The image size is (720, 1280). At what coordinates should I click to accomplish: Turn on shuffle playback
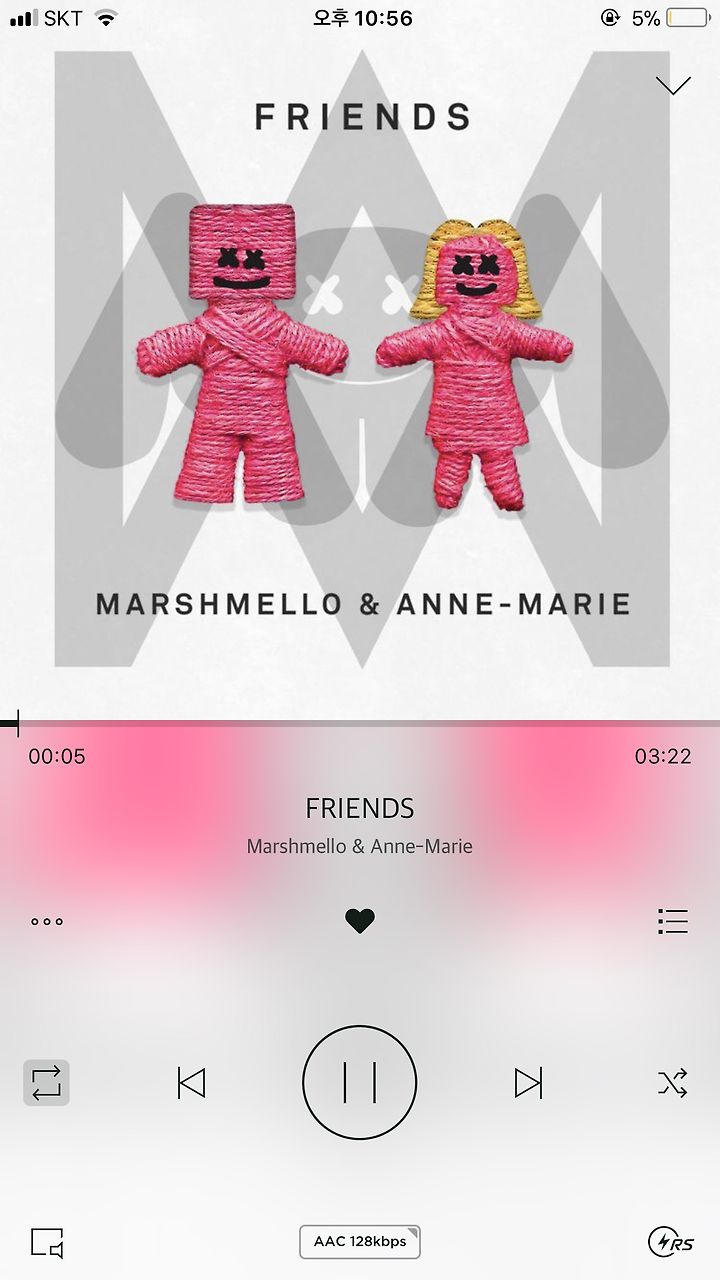tap(673, 1083)
